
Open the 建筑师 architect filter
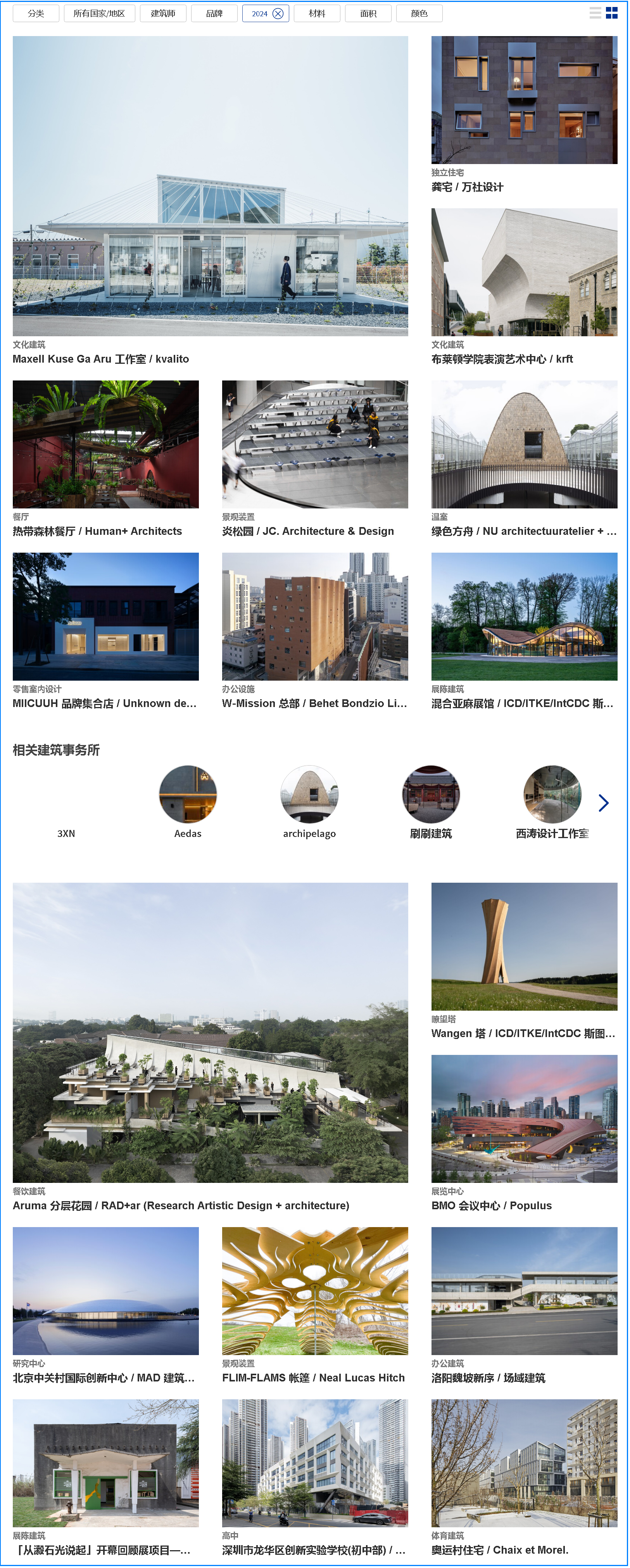click(162, 14)
